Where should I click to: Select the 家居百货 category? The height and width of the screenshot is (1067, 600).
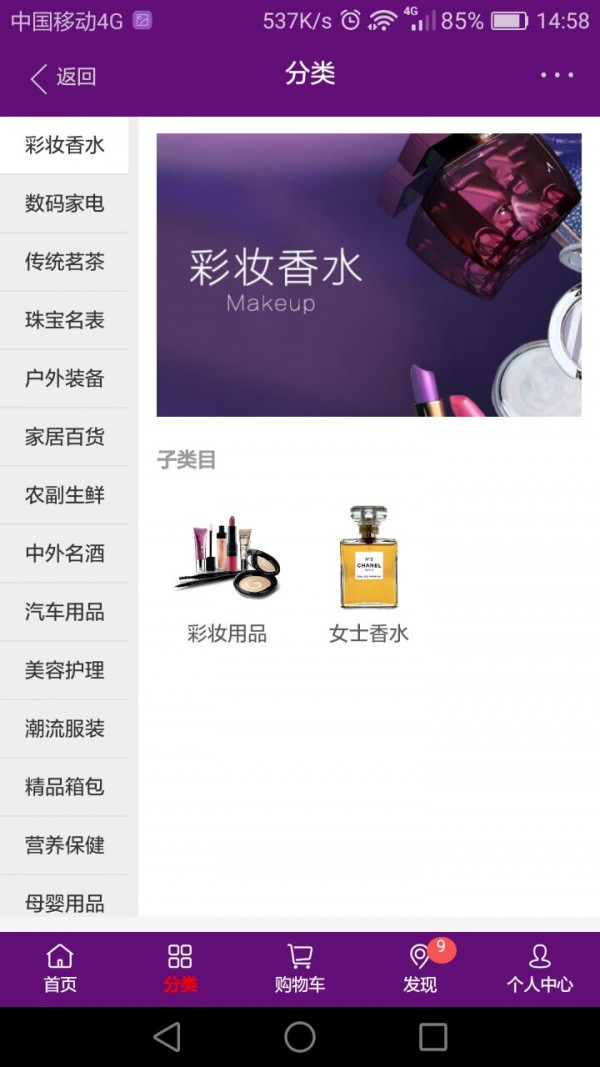coord(65,437)
